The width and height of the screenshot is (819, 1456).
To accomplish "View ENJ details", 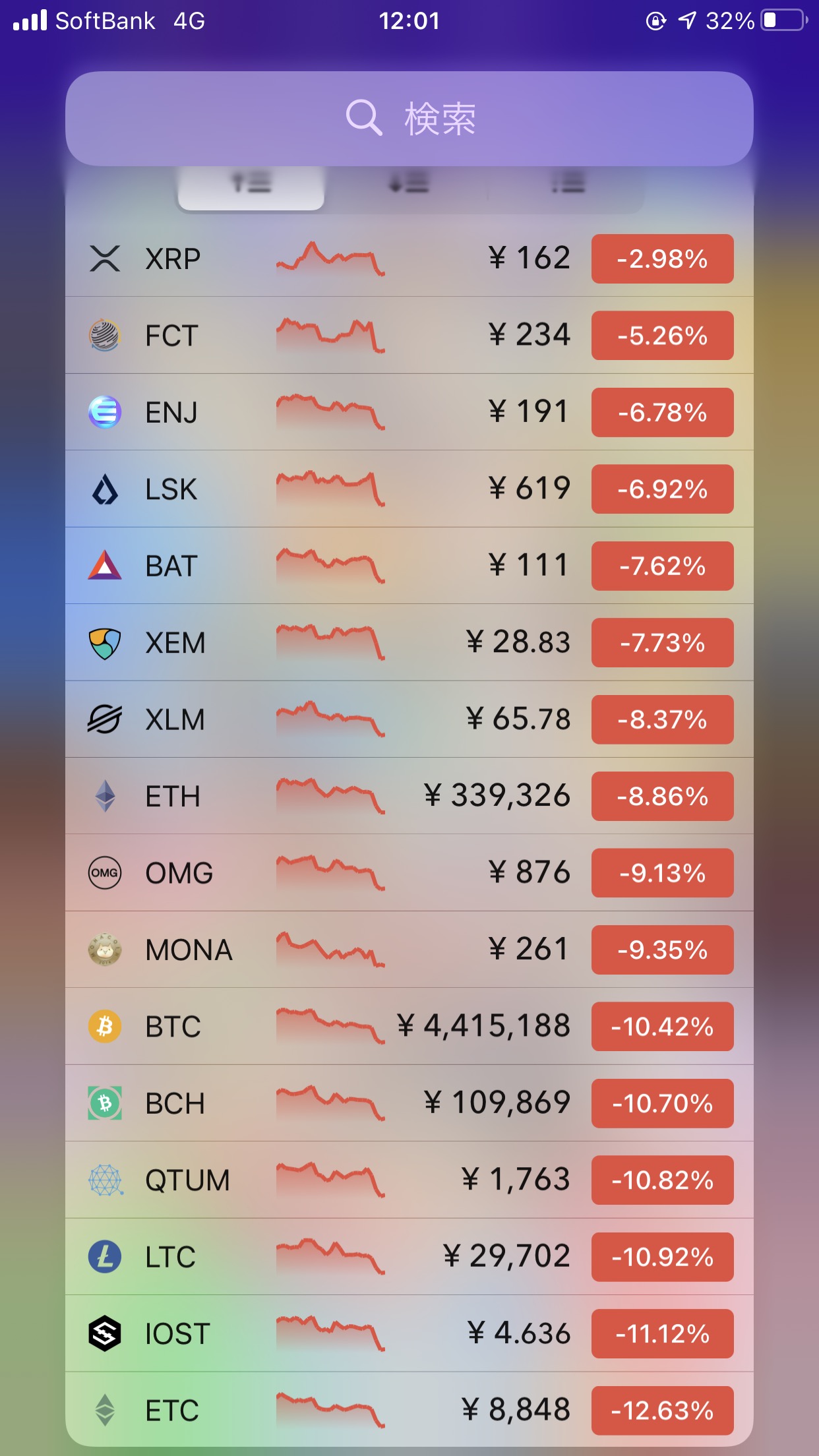I will point(409,412).
